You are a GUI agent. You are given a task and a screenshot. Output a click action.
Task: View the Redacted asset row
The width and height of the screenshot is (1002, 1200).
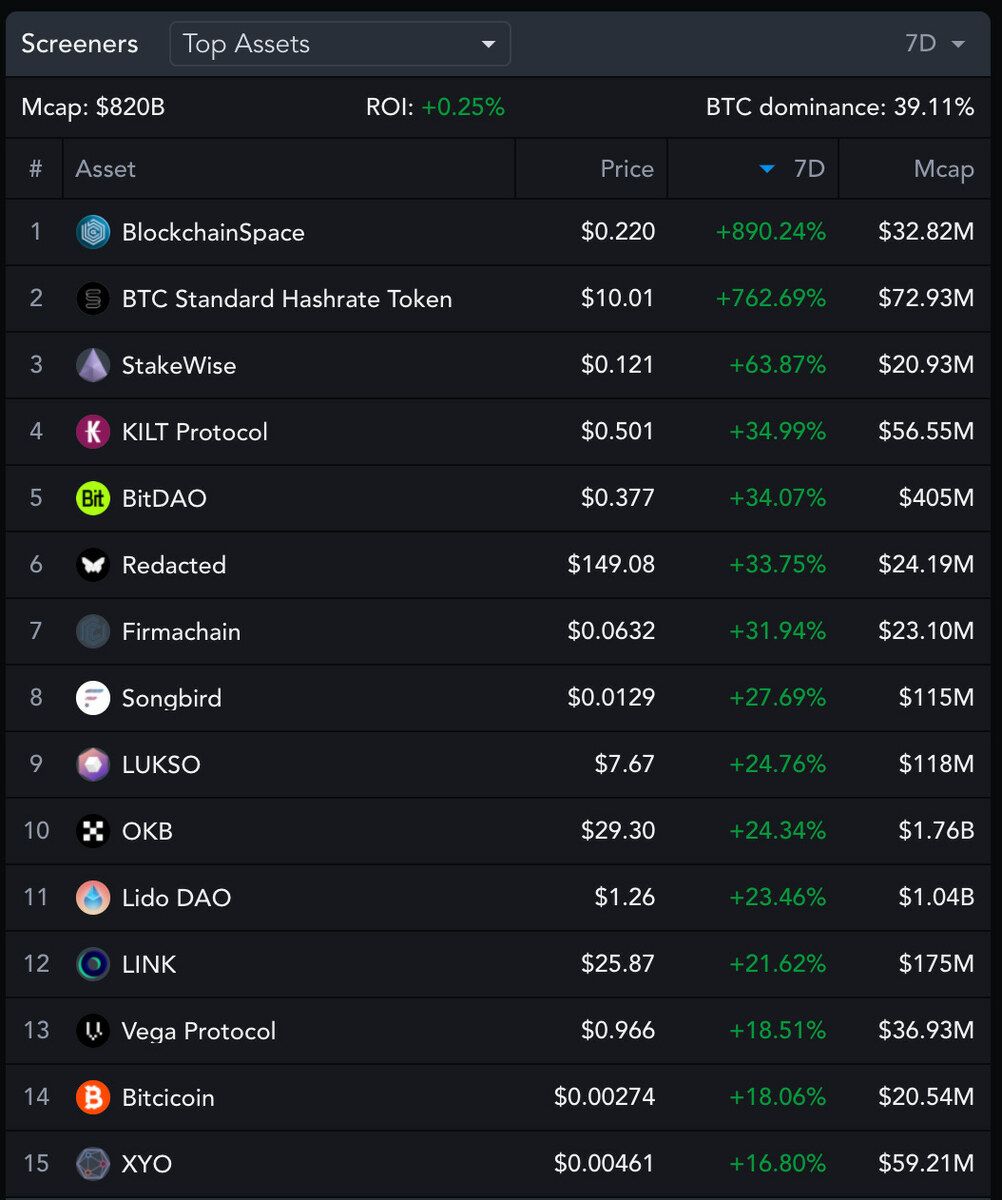pos(173,565)
